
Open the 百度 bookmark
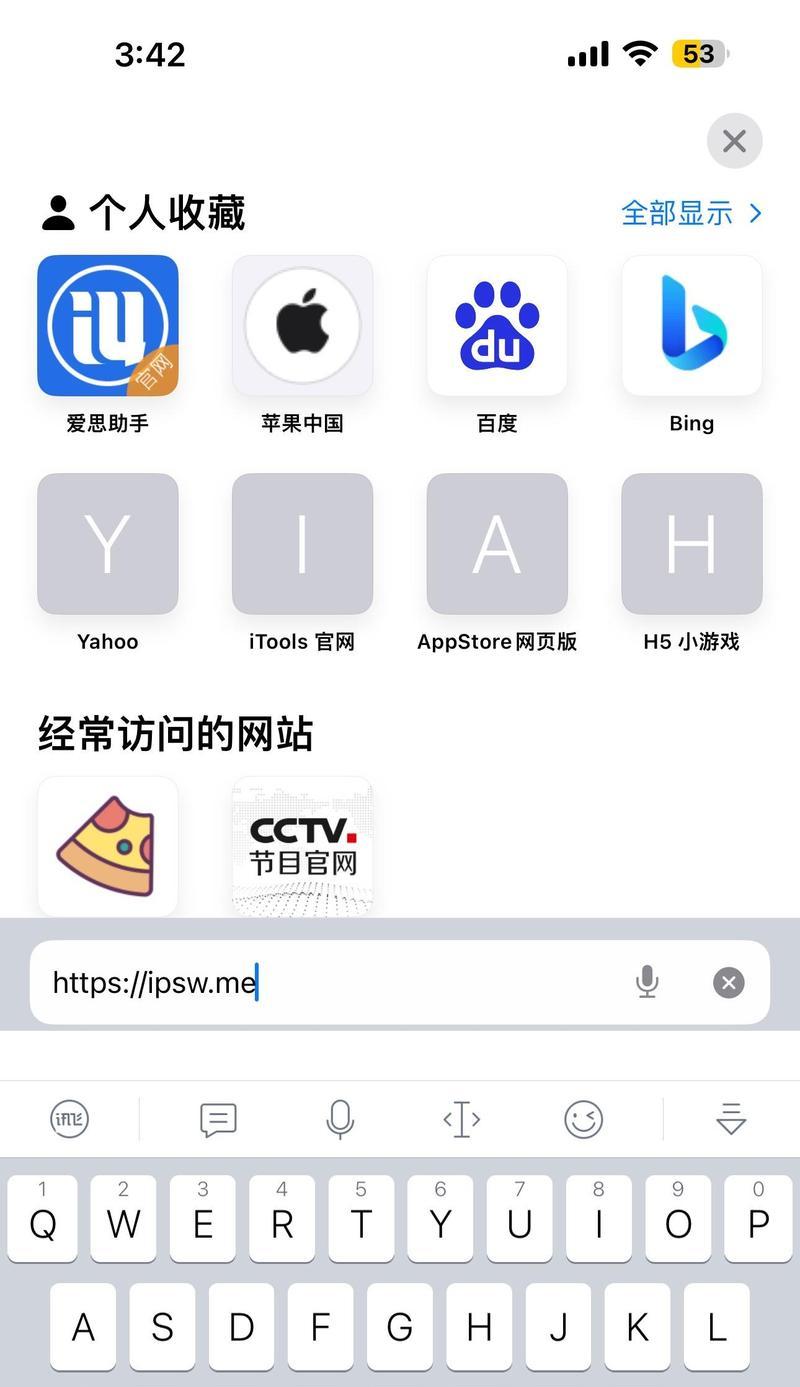pos(497,345)
